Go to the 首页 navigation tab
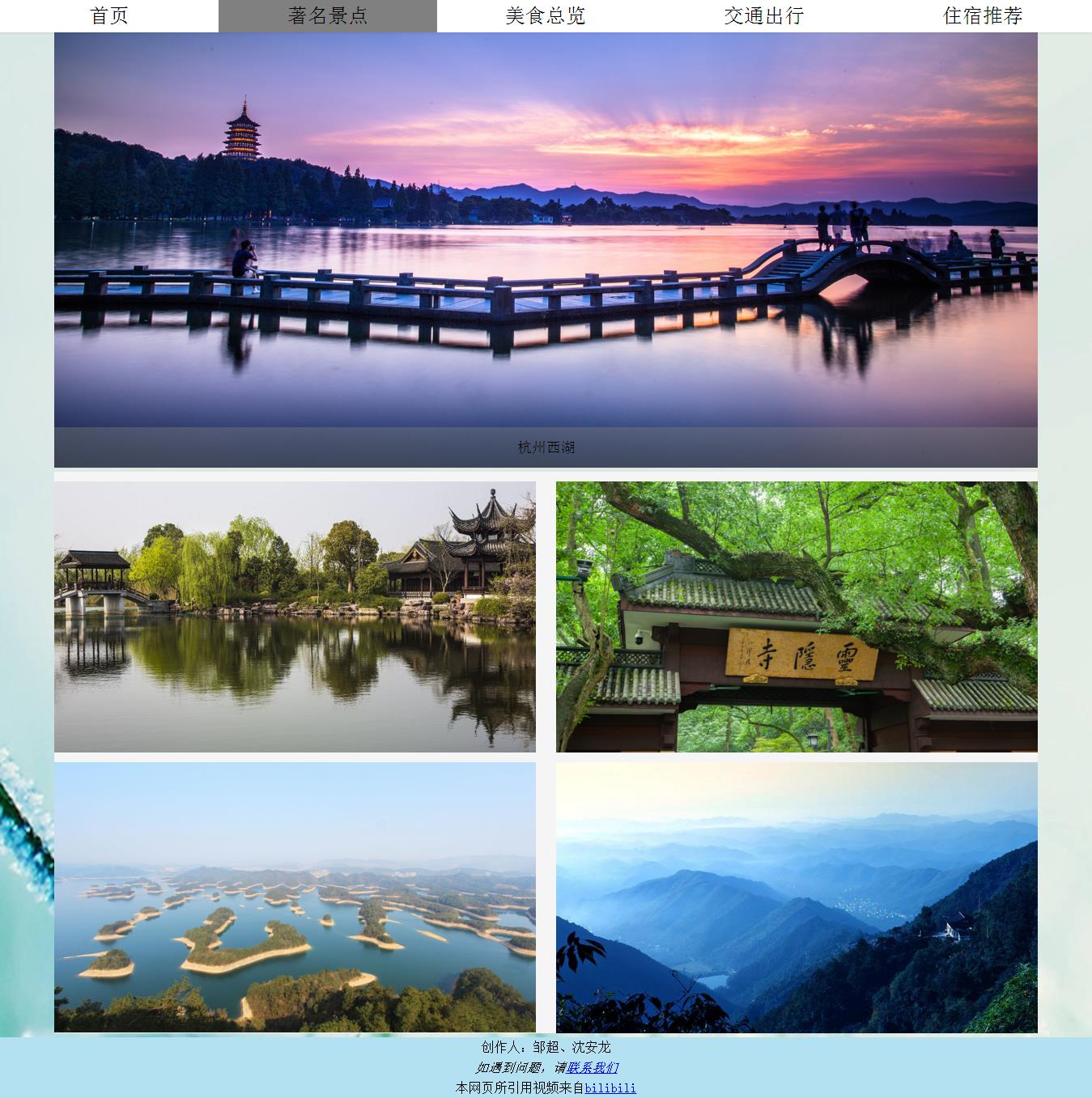 click(109, 16)
